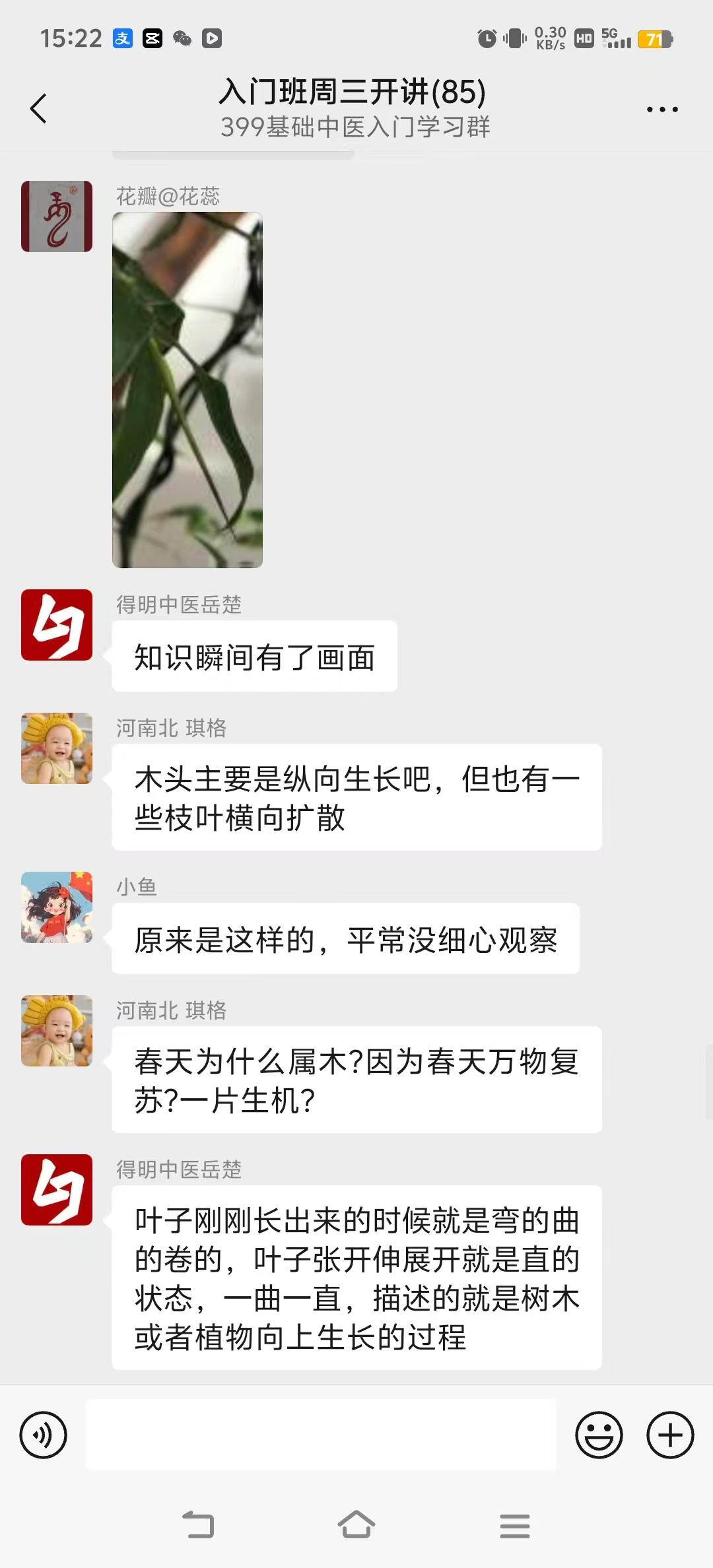Open group chat info menu
This screenshot has height=1568, width=713.
[662, 109]
